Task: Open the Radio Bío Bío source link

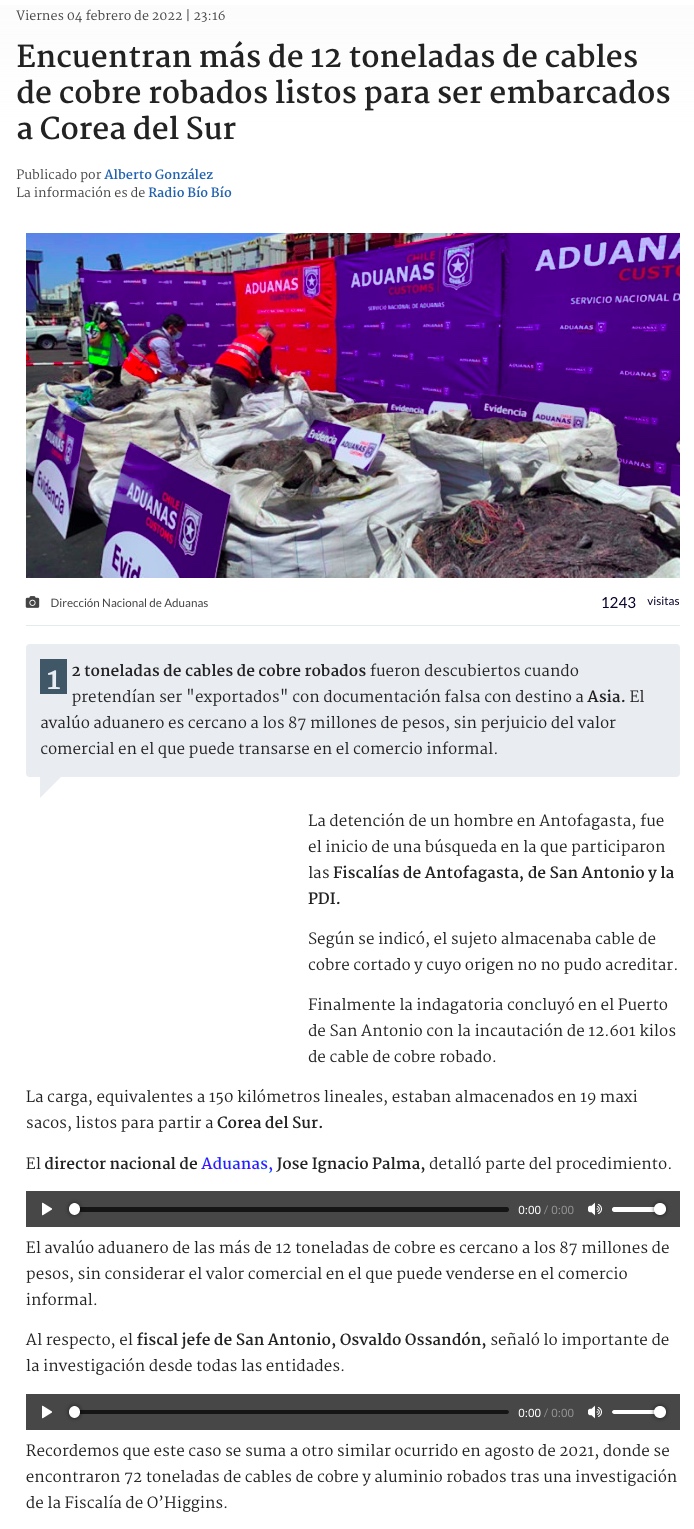Action: [x=189, y=192]
